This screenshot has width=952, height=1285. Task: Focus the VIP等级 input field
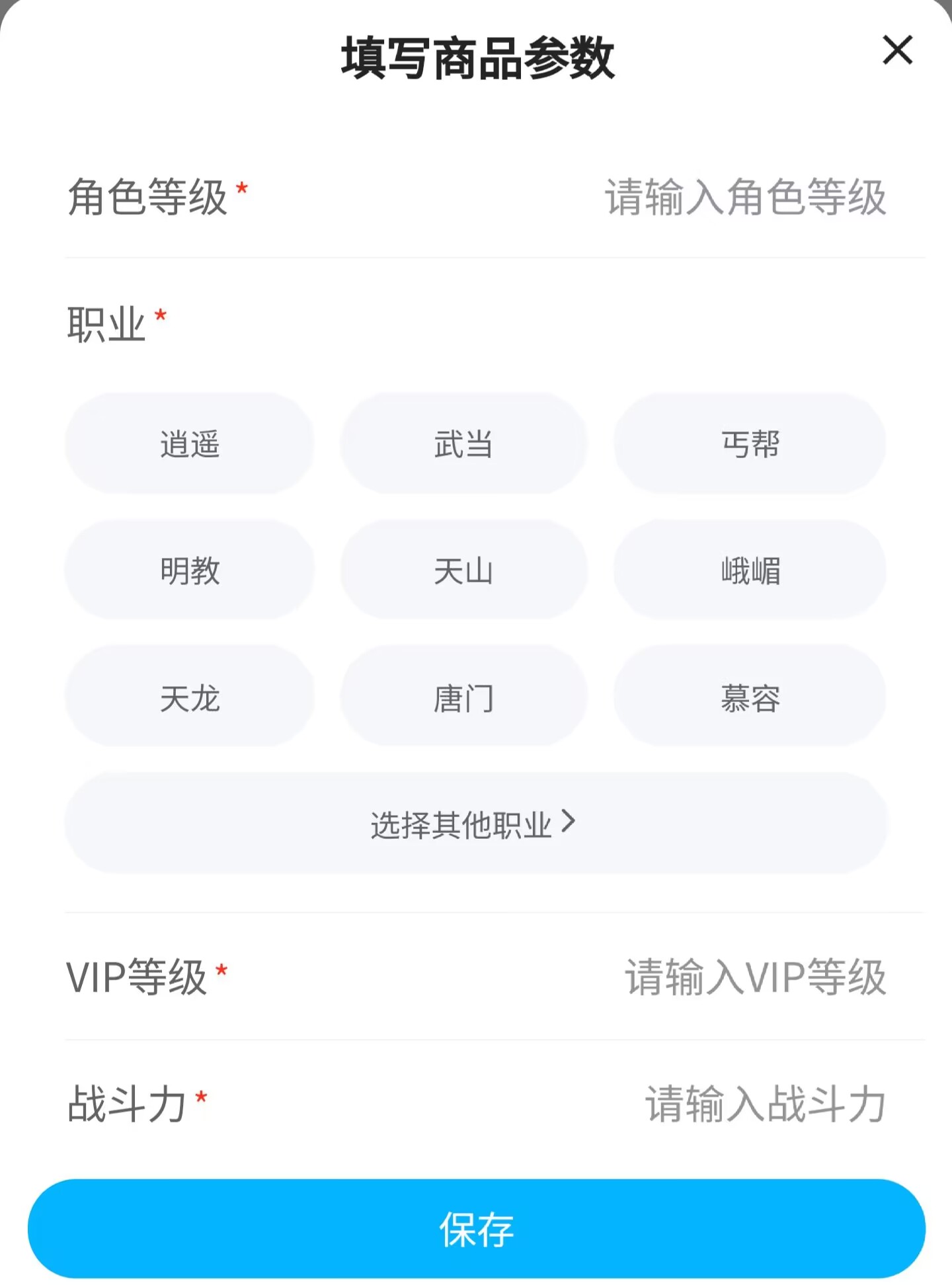(x=755, y=977)
